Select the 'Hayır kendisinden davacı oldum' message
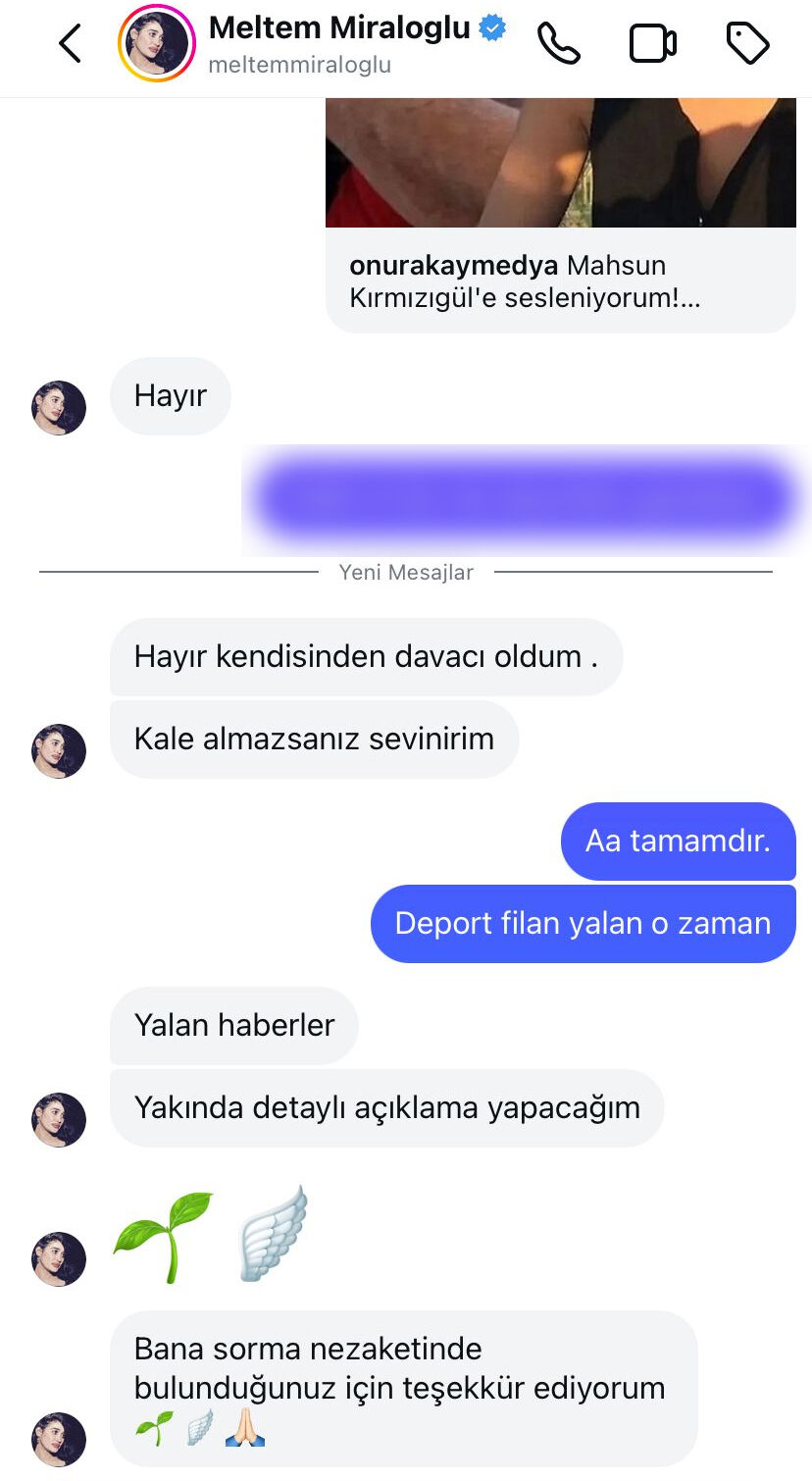 coord(367,657)
